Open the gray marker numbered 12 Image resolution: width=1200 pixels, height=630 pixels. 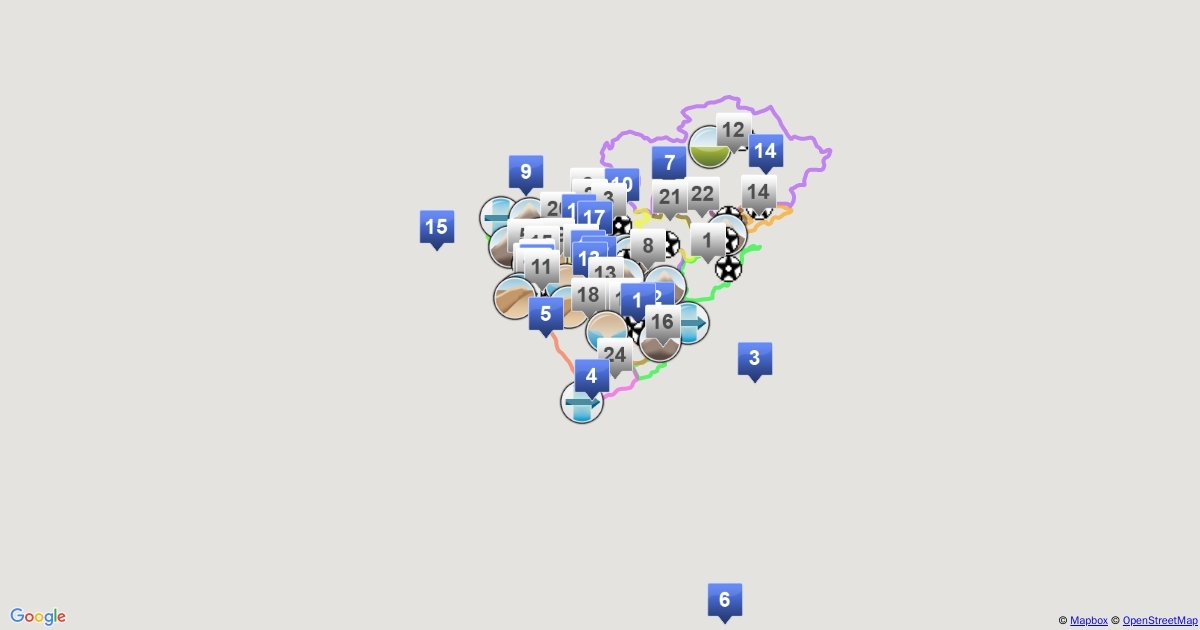point(734,130)
